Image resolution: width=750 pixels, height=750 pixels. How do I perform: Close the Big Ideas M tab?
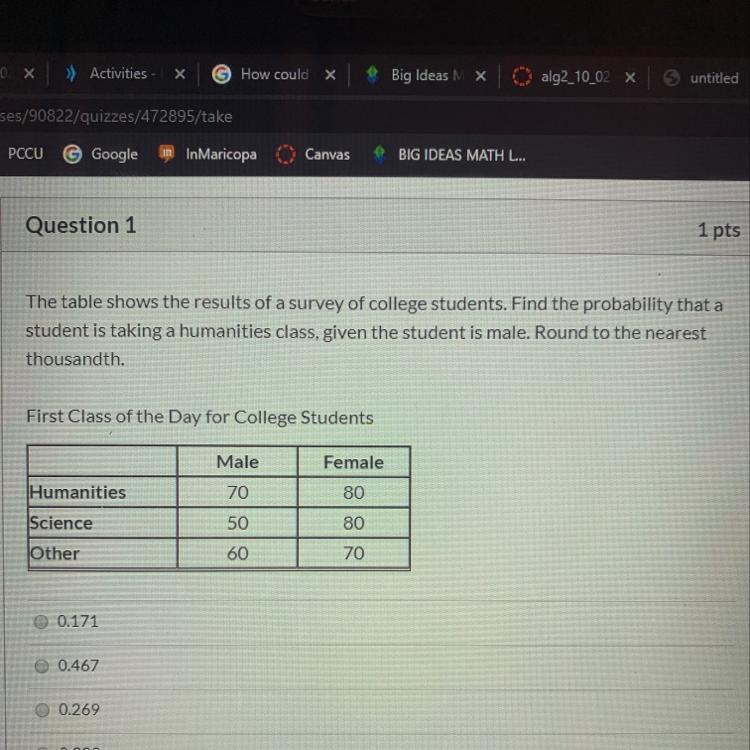point(481,76)
